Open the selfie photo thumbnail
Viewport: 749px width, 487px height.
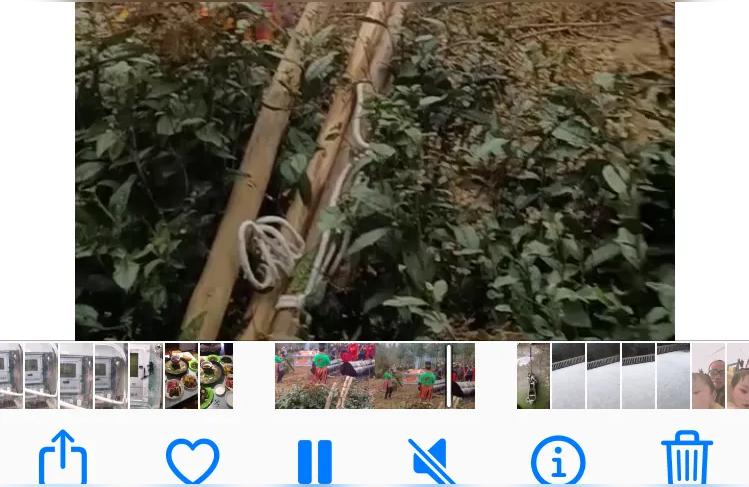[709, 376]
